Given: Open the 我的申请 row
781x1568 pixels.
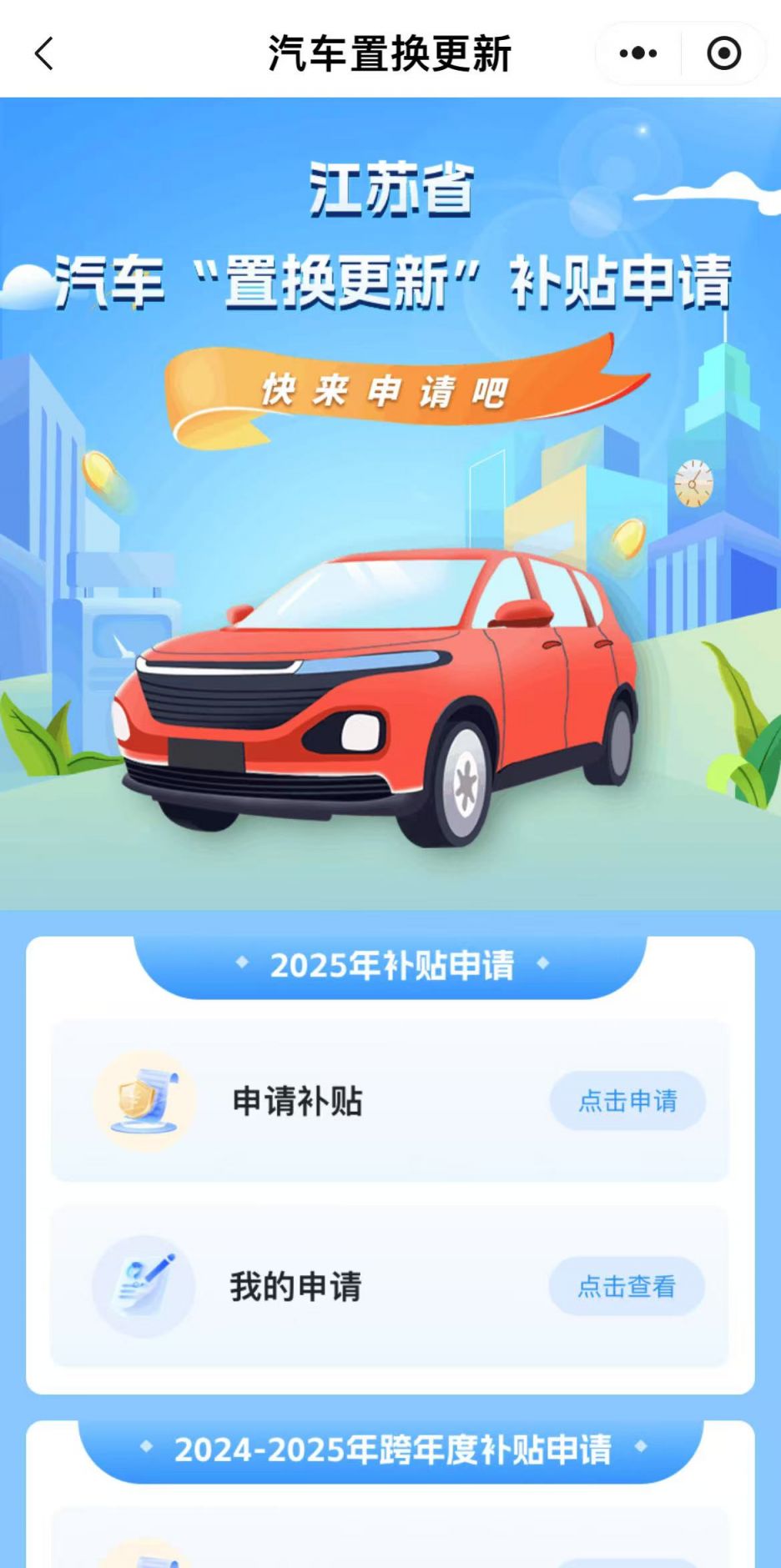Looking at the screenshot, I should pos(295,1286).
